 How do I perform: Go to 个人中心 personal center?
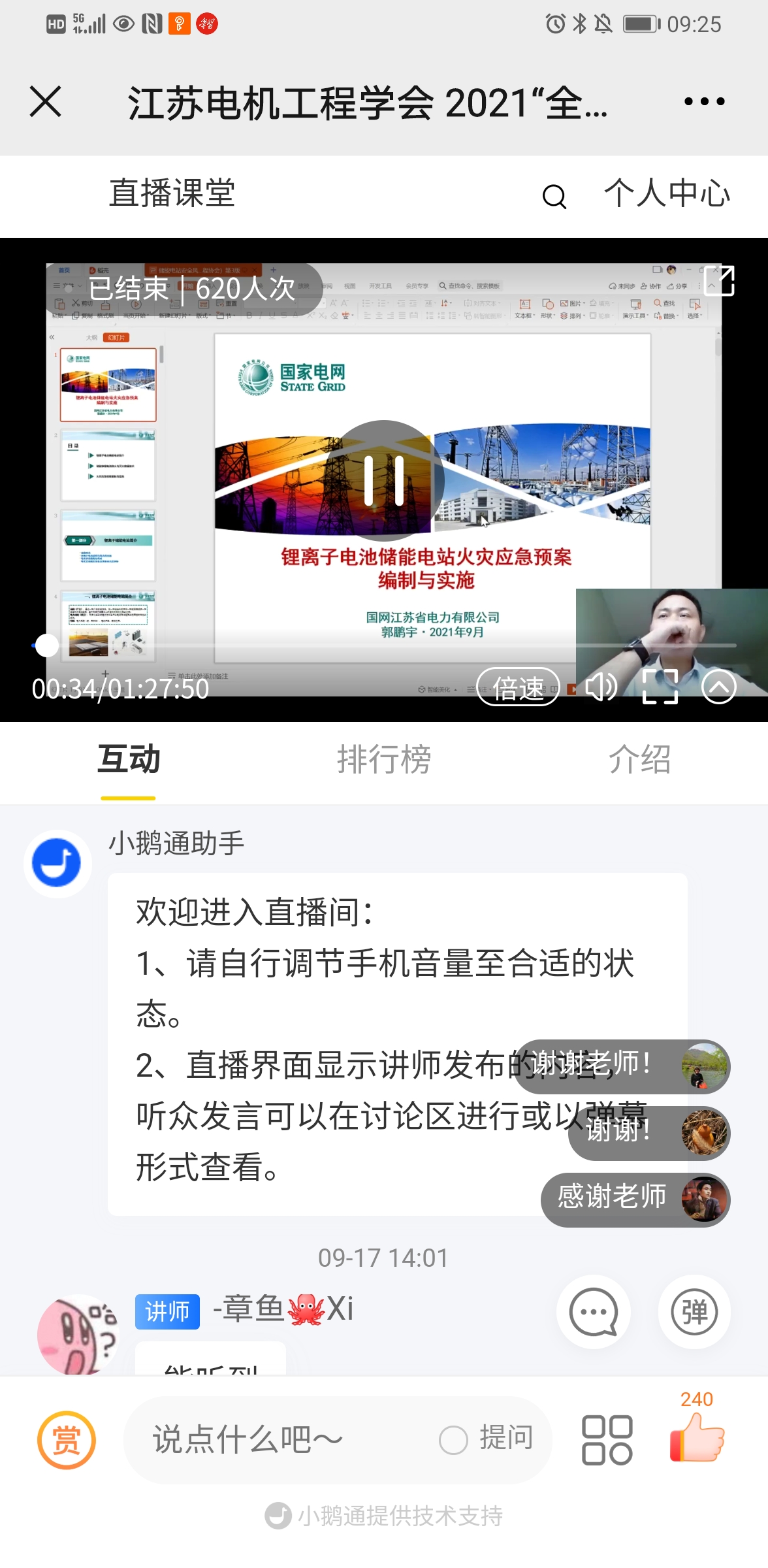(x=667, y=194)
